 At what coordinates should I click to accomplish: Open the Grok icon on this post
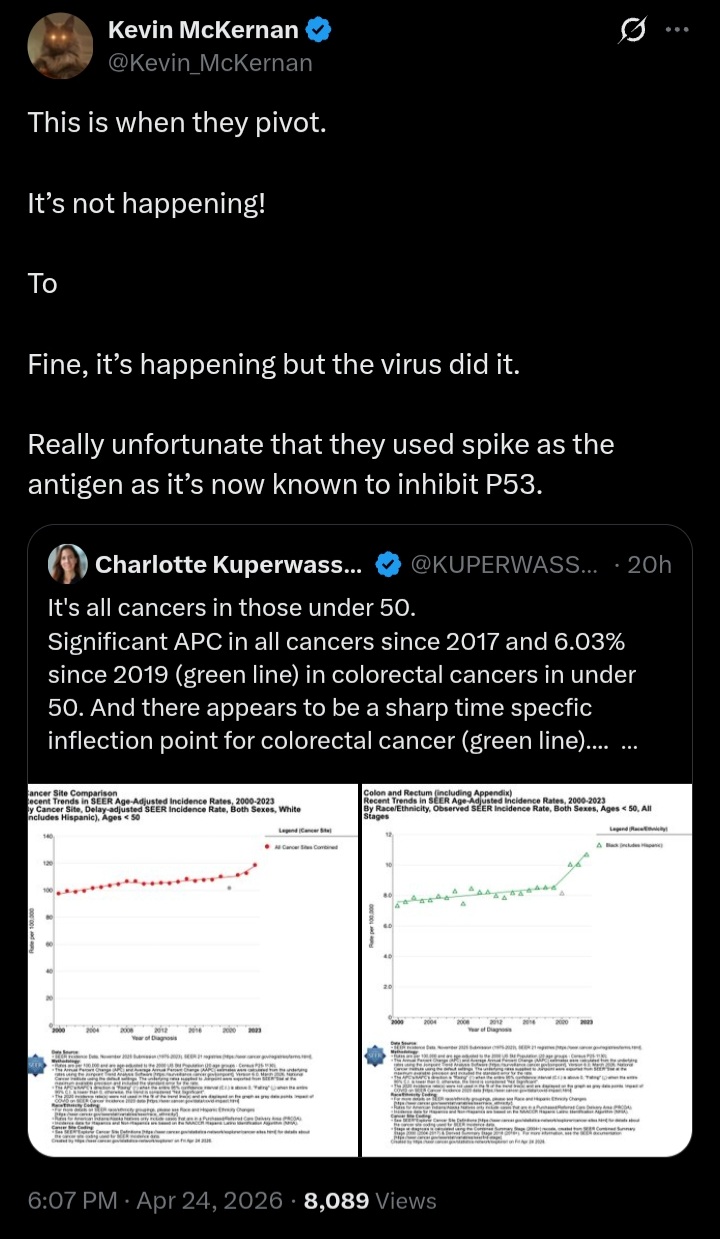point(632,31)
